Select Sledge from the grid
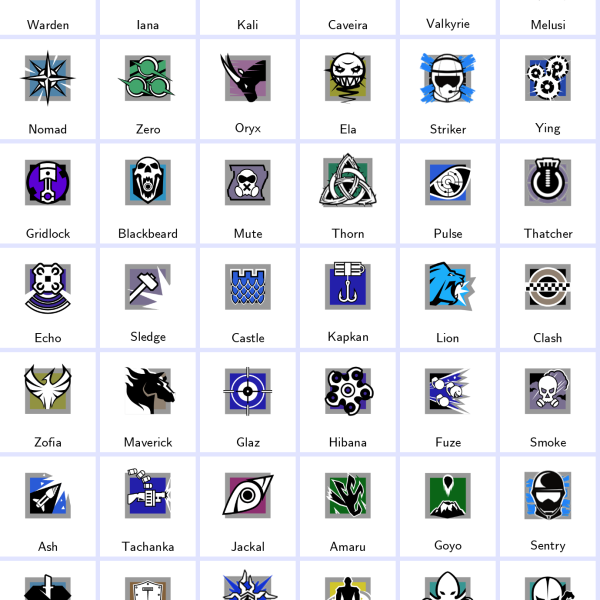 point(148,296)
